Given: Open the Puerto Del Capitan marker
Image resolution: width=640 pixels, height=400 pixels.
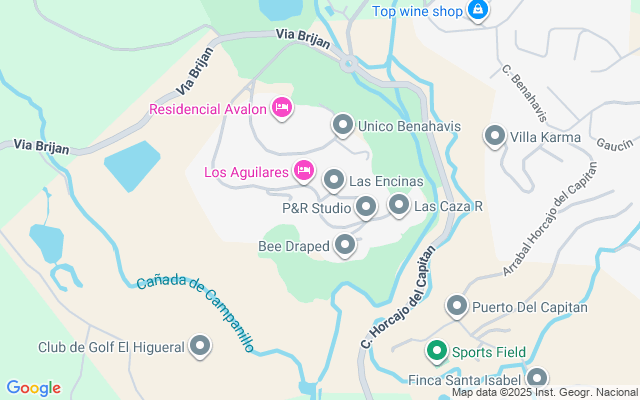Looking at the screenshot, I should coord(457,306).
